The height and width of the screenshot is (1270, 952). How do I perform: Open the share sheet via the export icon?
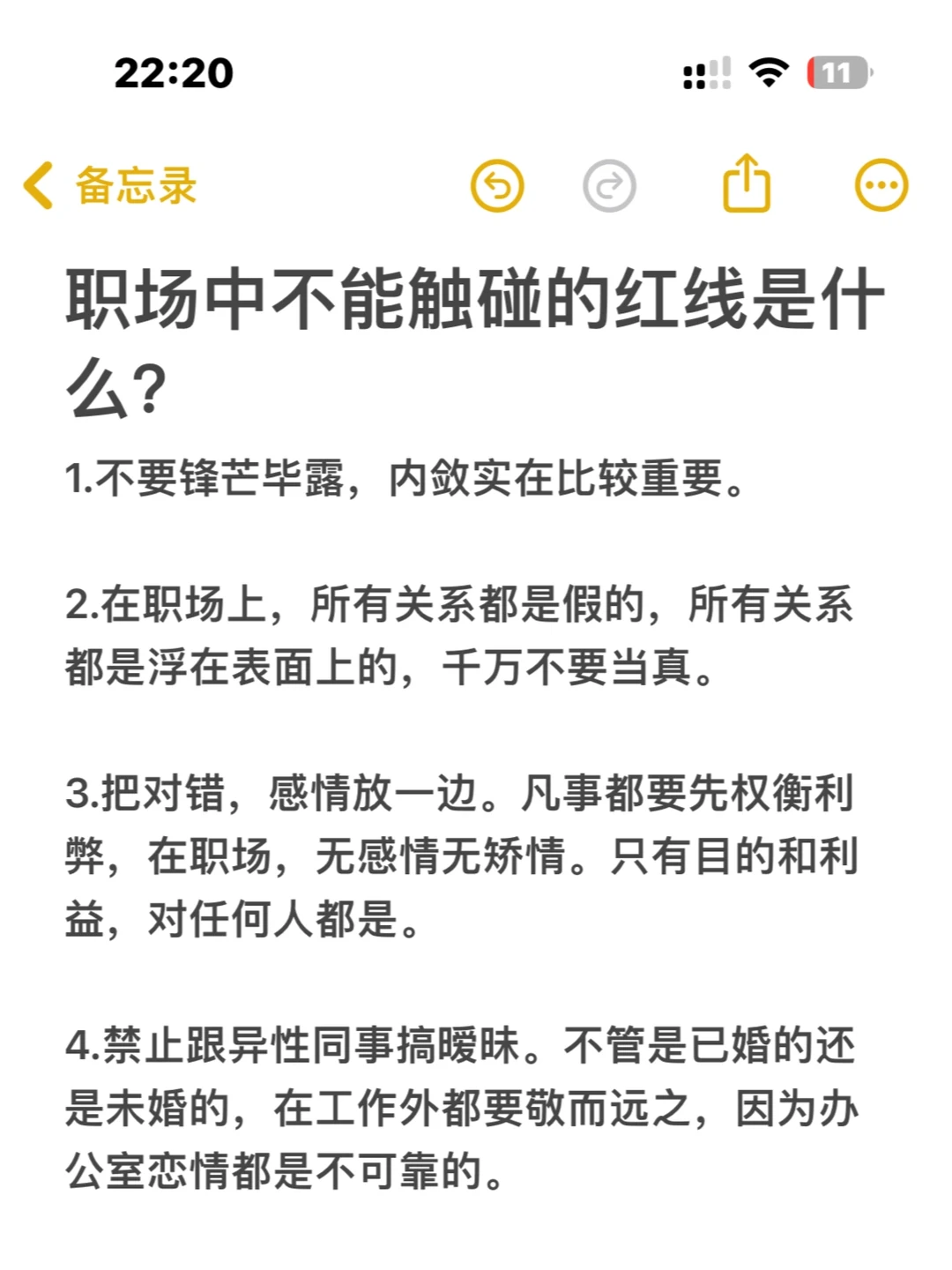(x=747, y=185)
